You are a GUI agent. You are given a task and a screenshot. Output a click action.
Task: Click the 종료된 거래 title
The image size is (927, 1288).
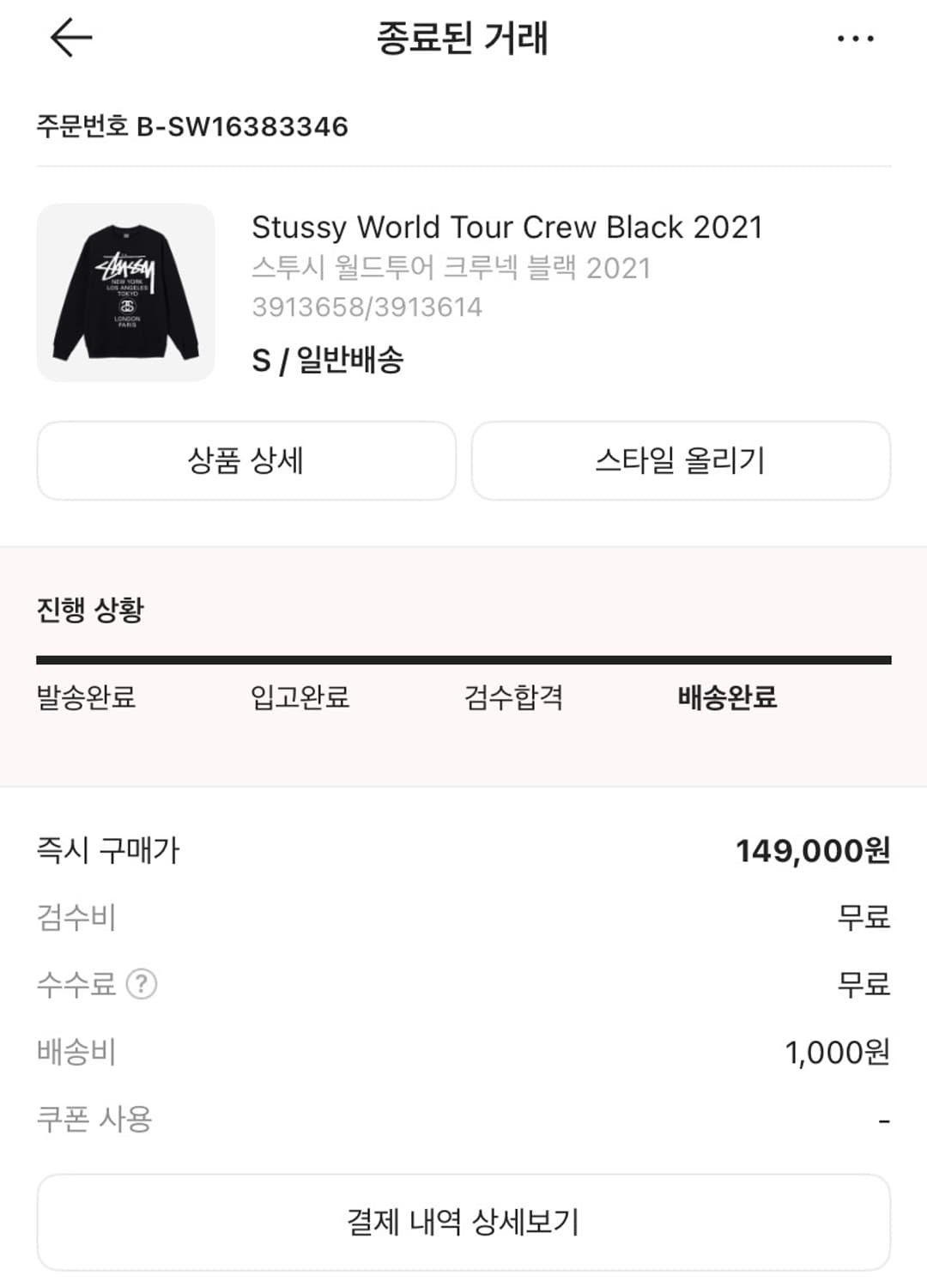click(463, 38)
